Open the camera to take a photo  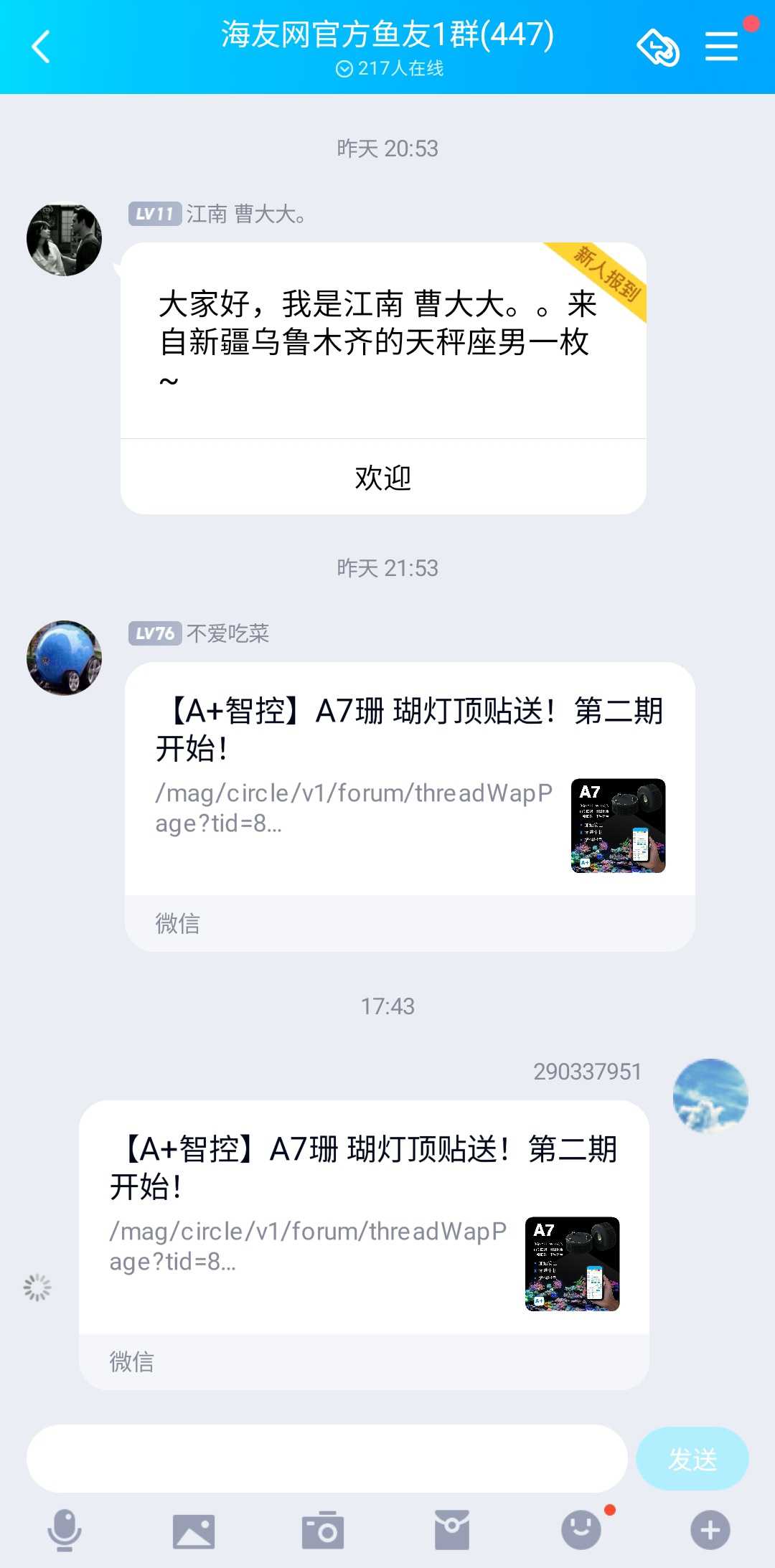click(x=323, y=1531)
